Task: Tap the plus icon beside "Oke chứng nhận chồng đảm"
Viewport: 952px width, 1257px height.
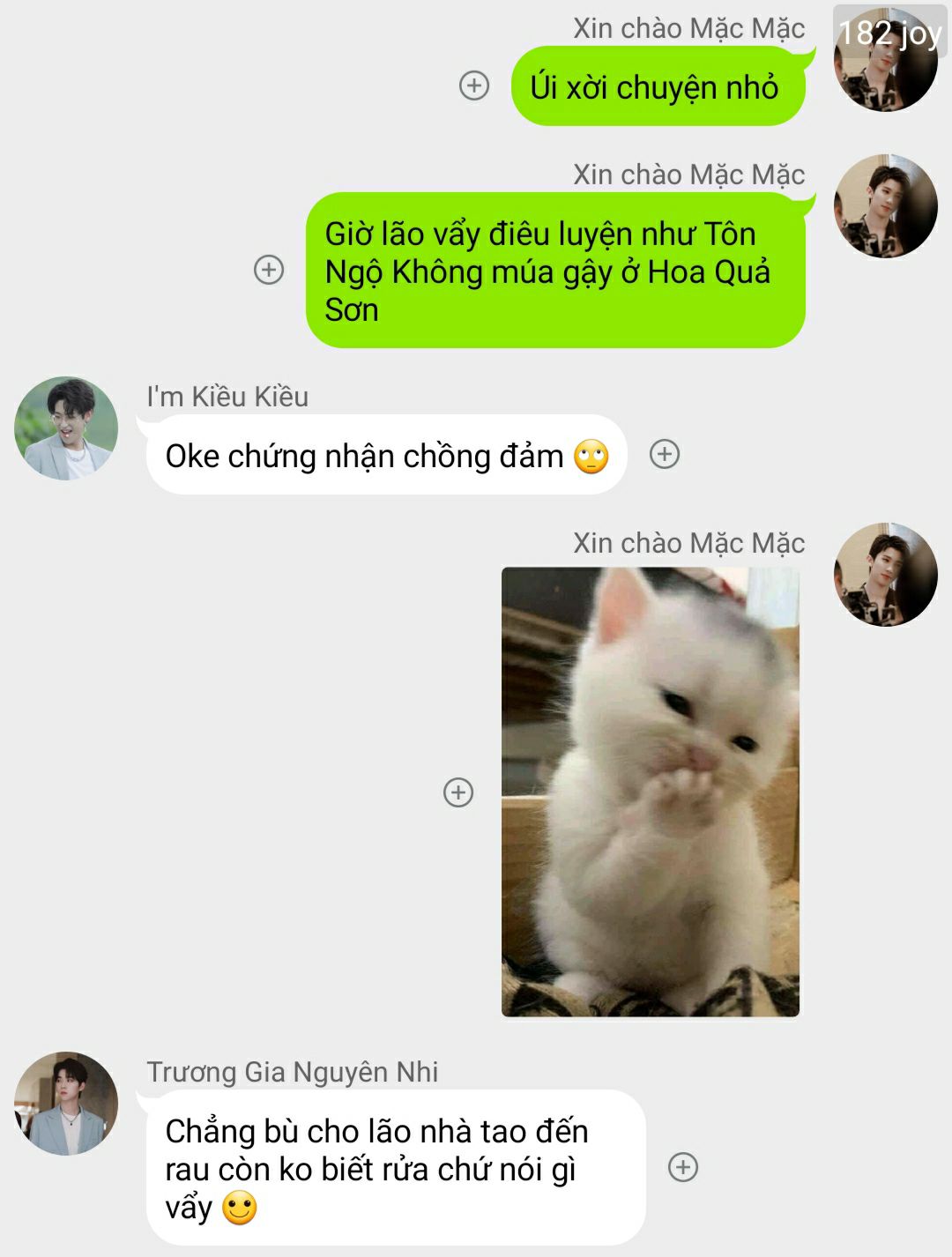Action: [x=665, y=454]
